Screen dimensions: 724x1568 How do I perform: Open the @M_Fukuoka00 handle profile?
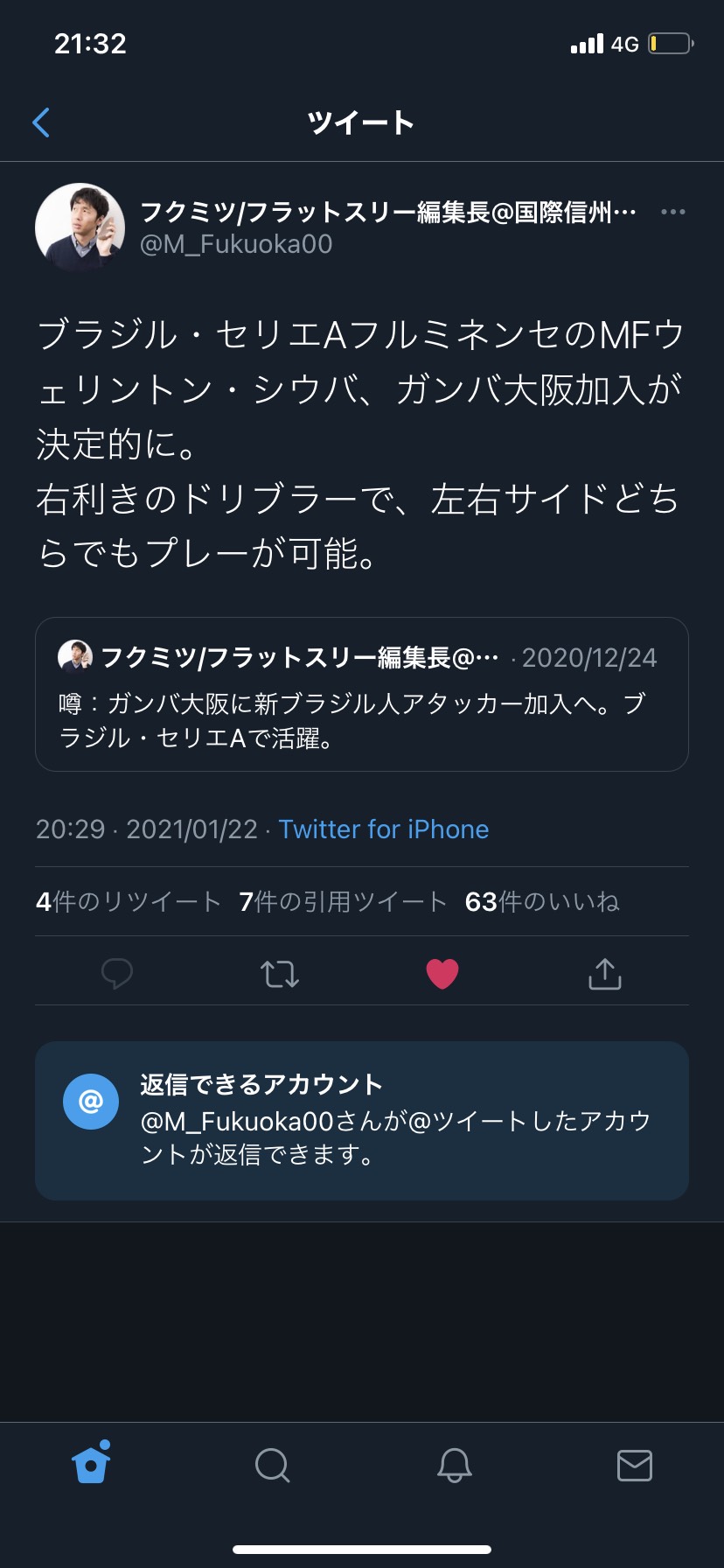click(236, 244)
